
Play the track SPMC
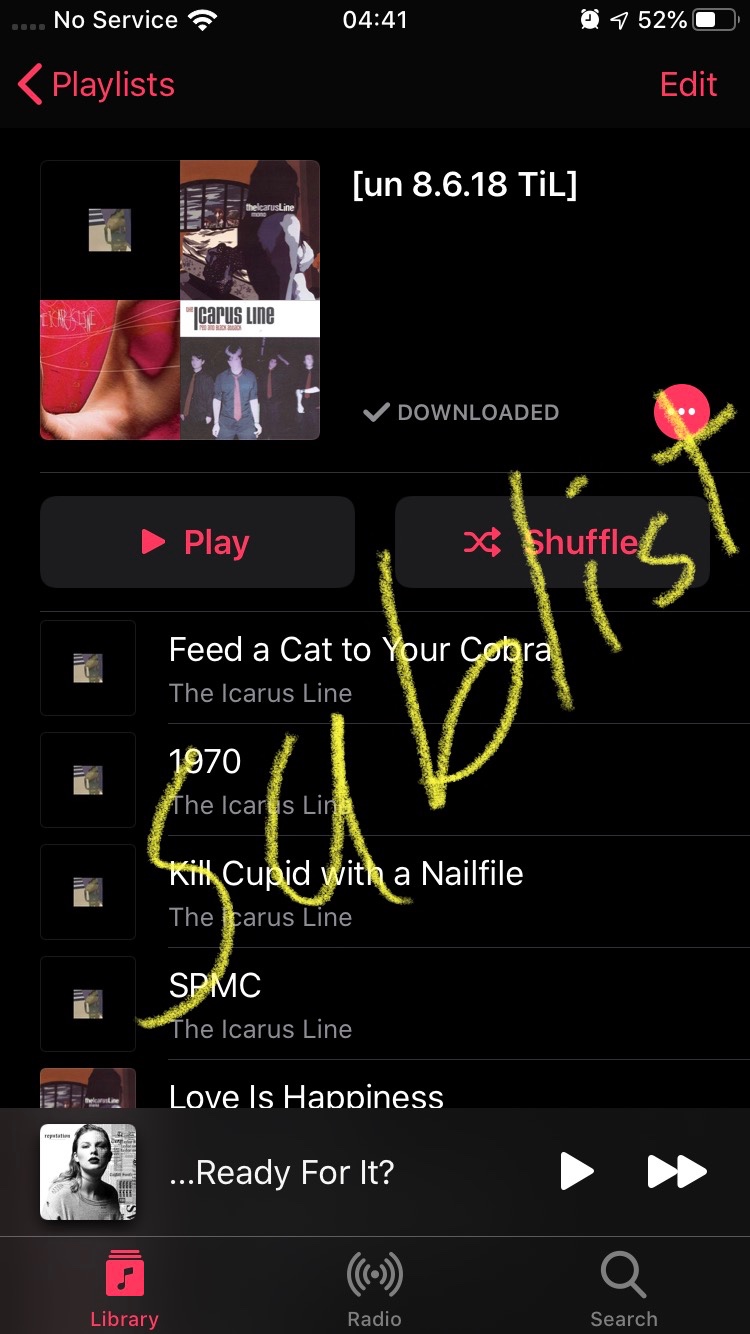pos(360,1004)
